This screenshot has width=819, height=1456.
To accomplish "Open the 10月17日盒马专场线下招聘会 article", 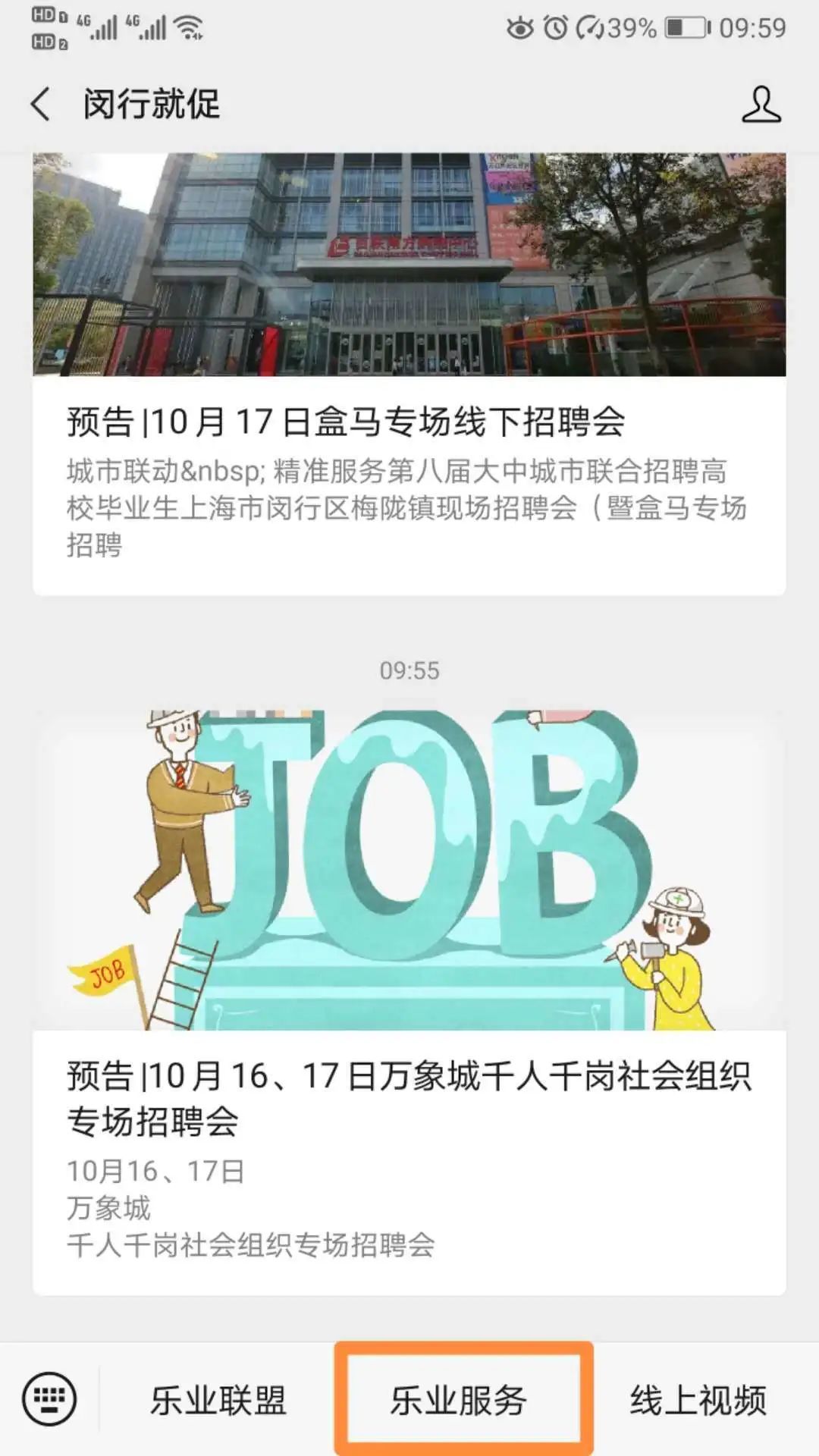I will tap(409, 374).
